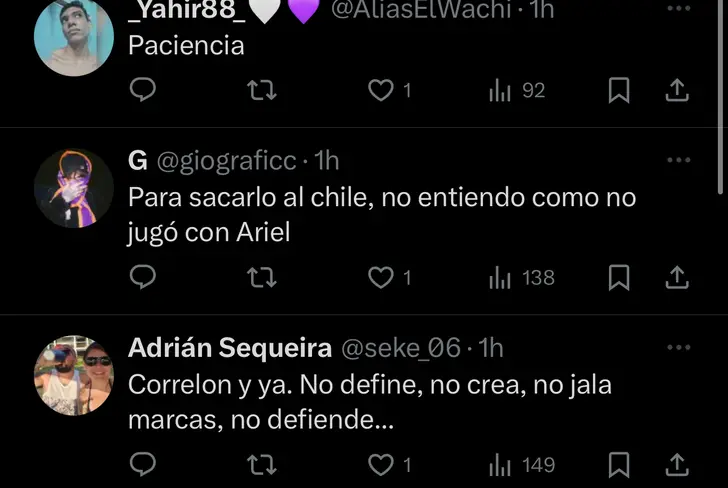This screenshot has width=728, height=488.
Task: Bookmark the Paciencia tweet
Action: click(619, 91)
